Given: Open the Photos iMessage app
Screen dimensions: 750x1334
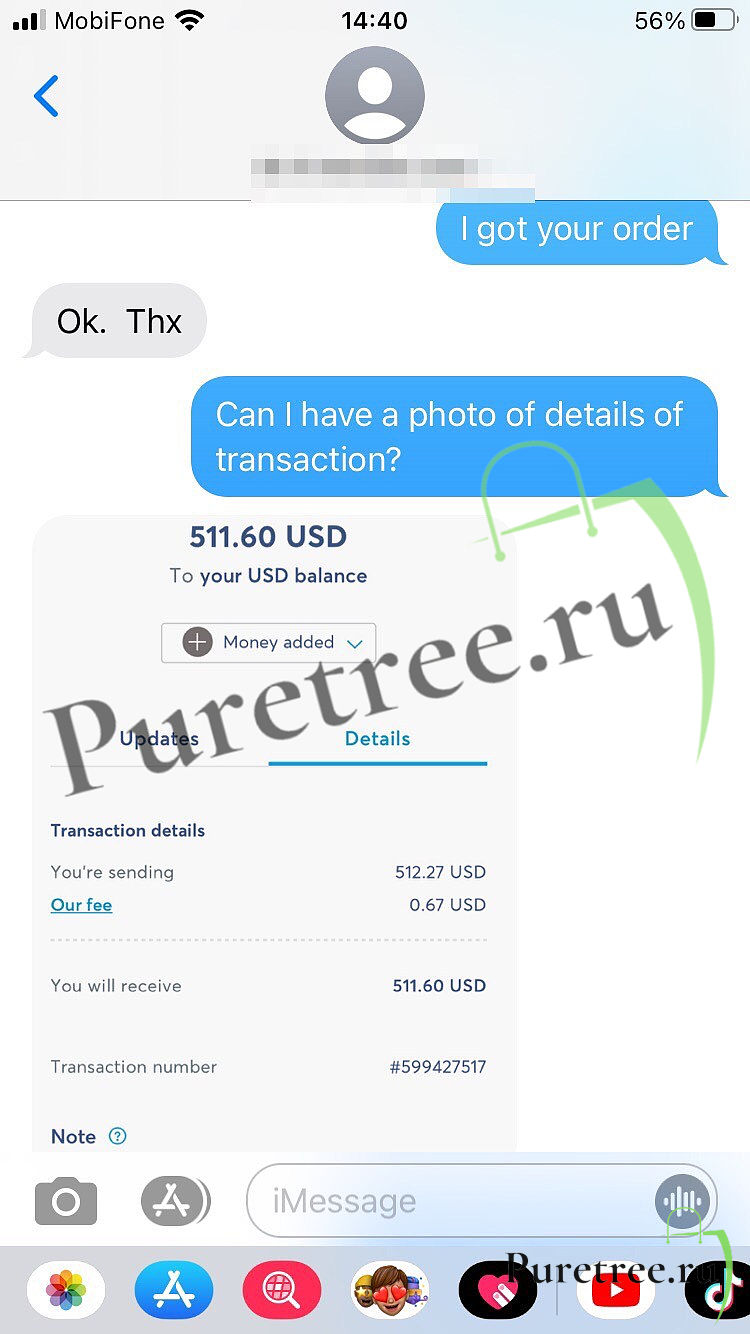Looking at the screenshot, I should click(x=66, y=1290).
